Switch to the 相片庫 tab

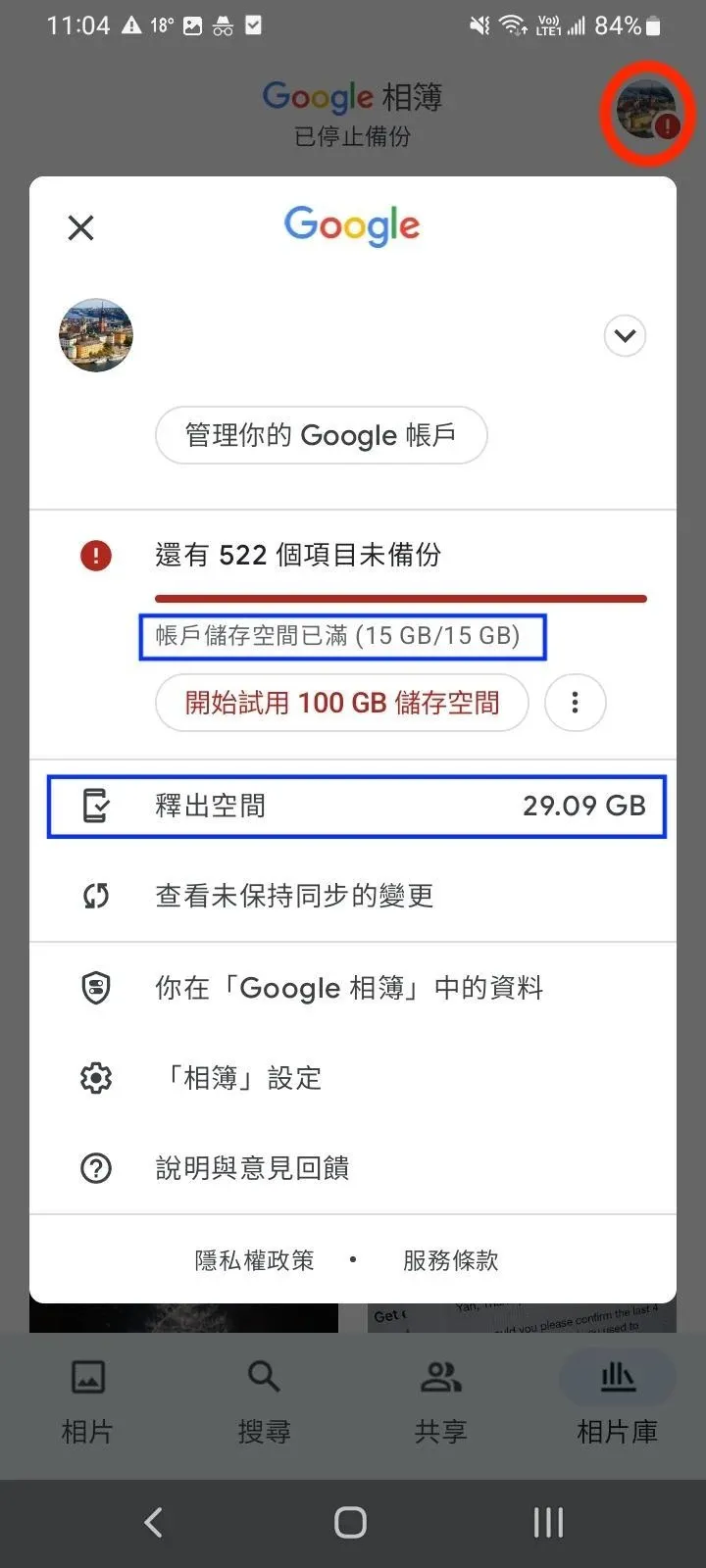click(x=617, y=1401)
